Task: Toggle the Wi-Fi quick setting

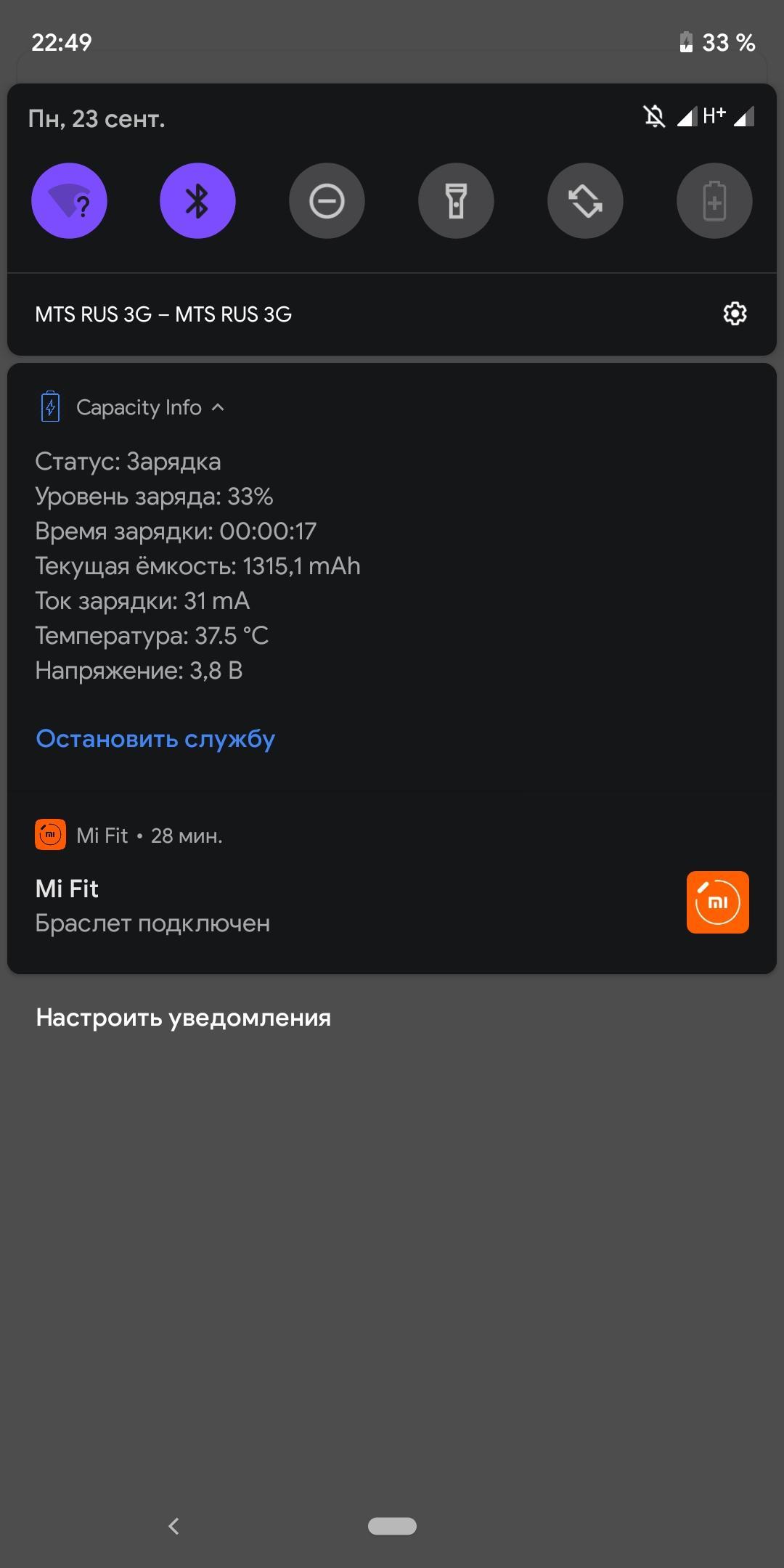Action: point(69,201)
